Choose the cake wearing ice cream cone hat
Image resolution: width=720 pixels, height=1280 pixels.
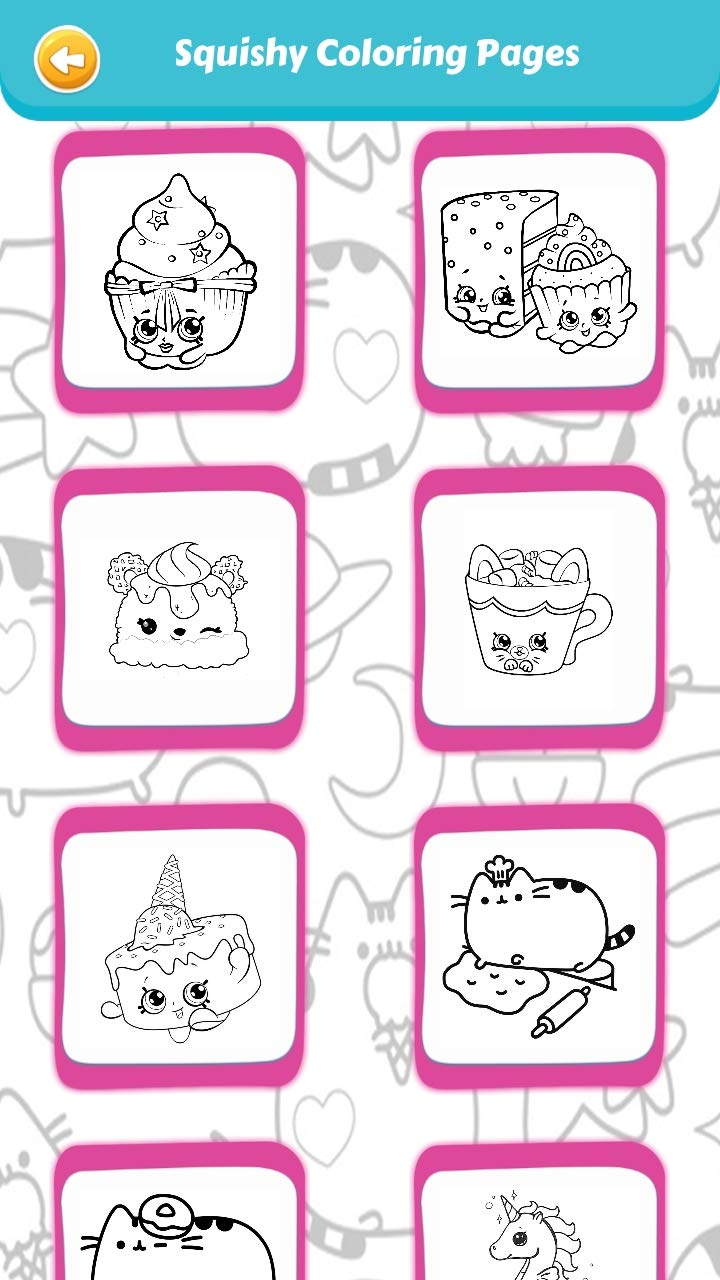(178, 950)
